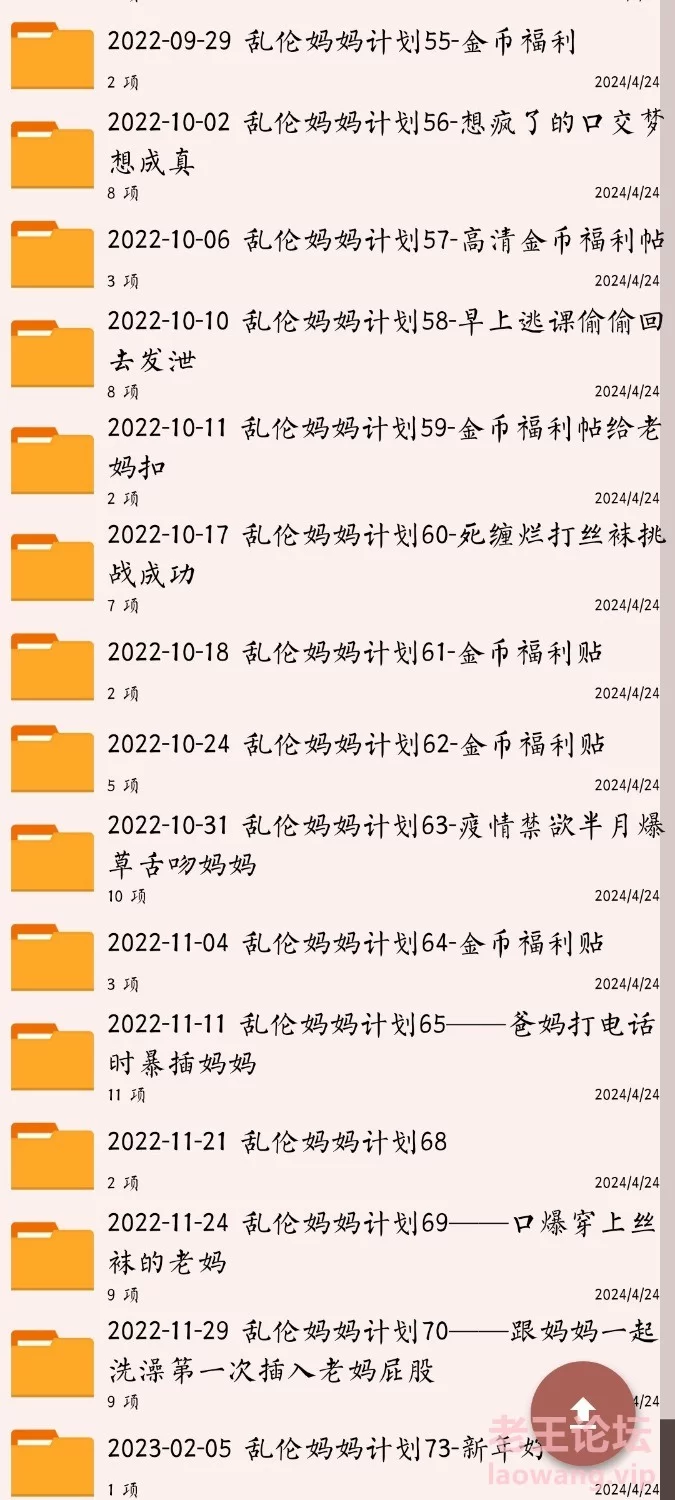The image size is (675, 1500).
Task: Open the 2022-11-24 folder
Action: [x=337, y=1254]
